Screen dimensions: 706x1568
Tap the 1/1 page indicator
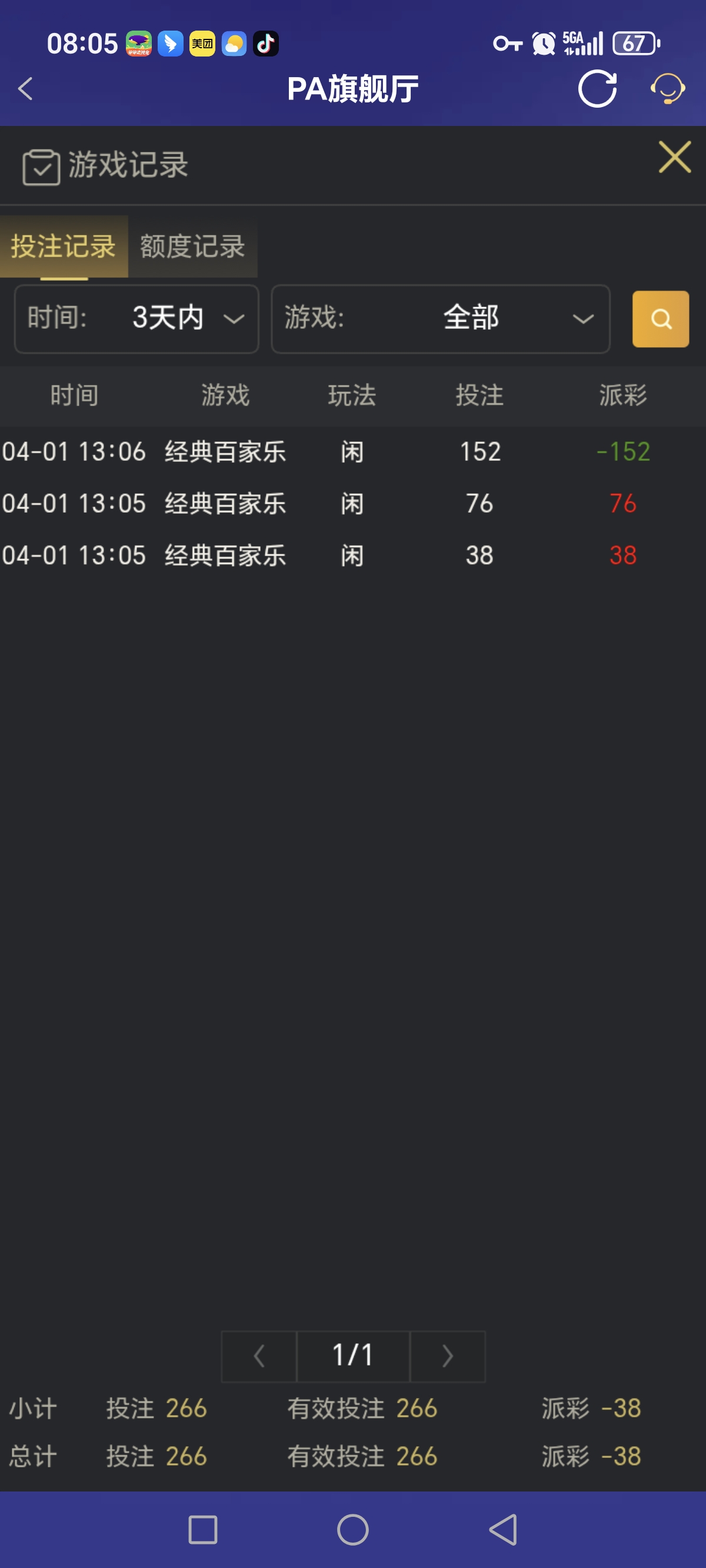tap(353, 1356)
